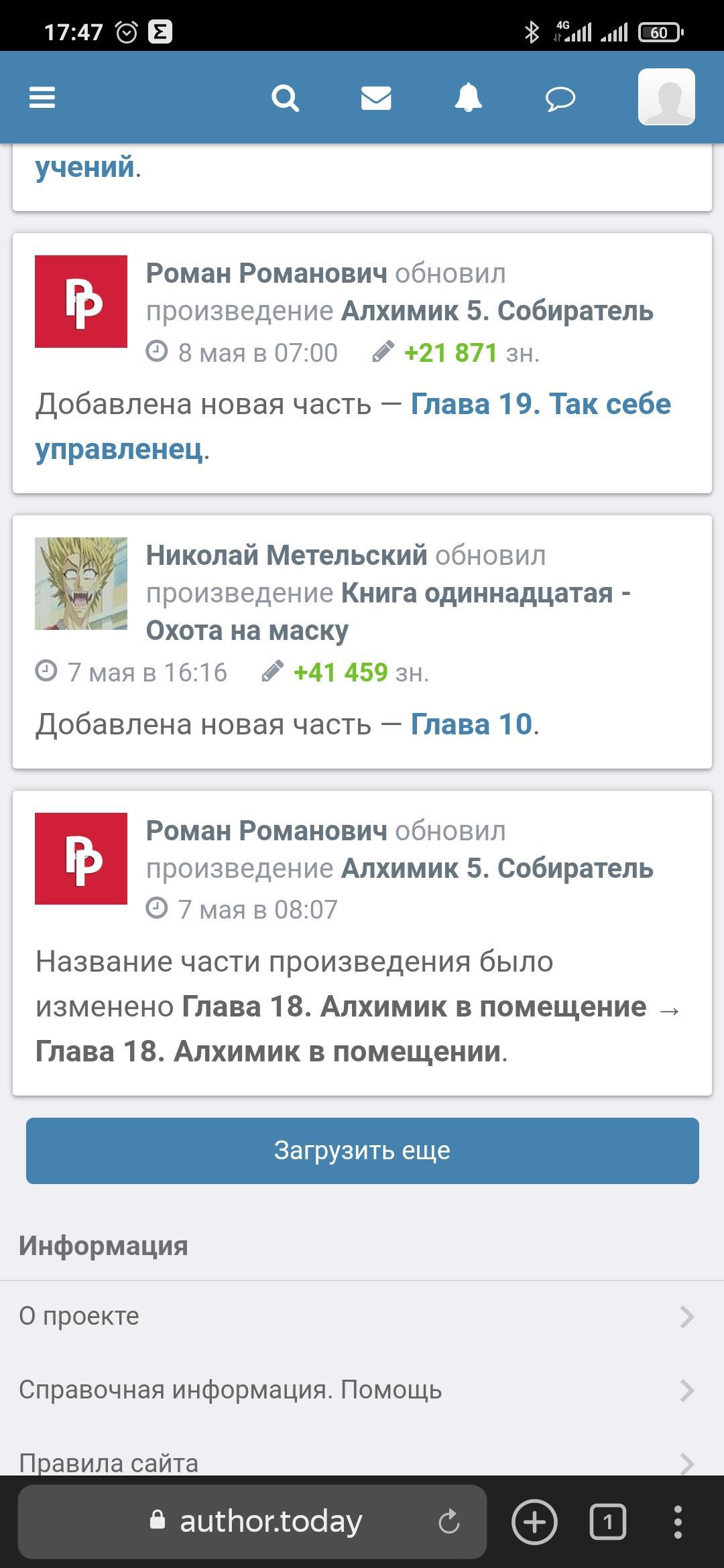
Task: Reload the page in the browser
Action: (448, 1522)
